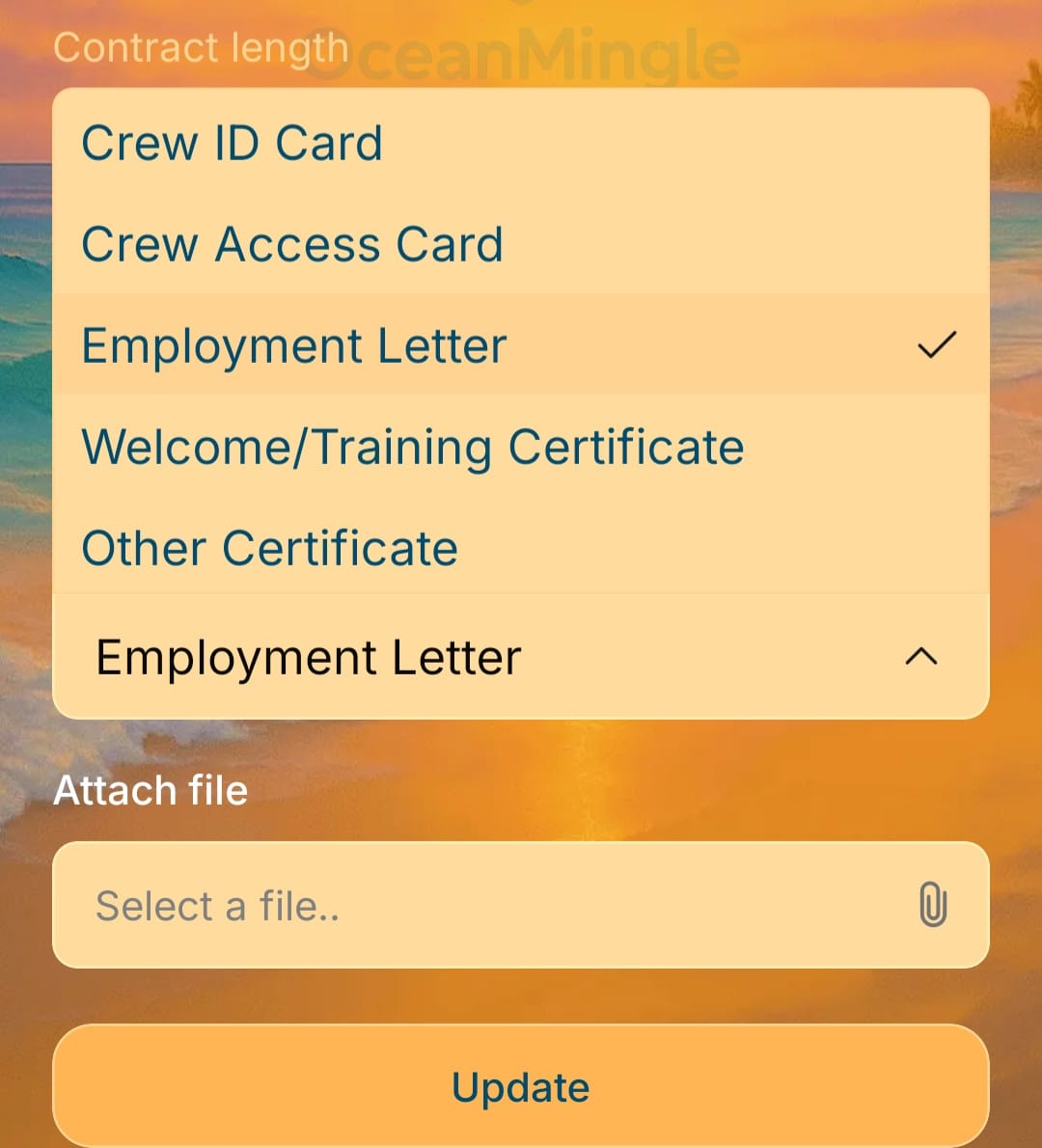Open the Select a file field

[521, 905]
